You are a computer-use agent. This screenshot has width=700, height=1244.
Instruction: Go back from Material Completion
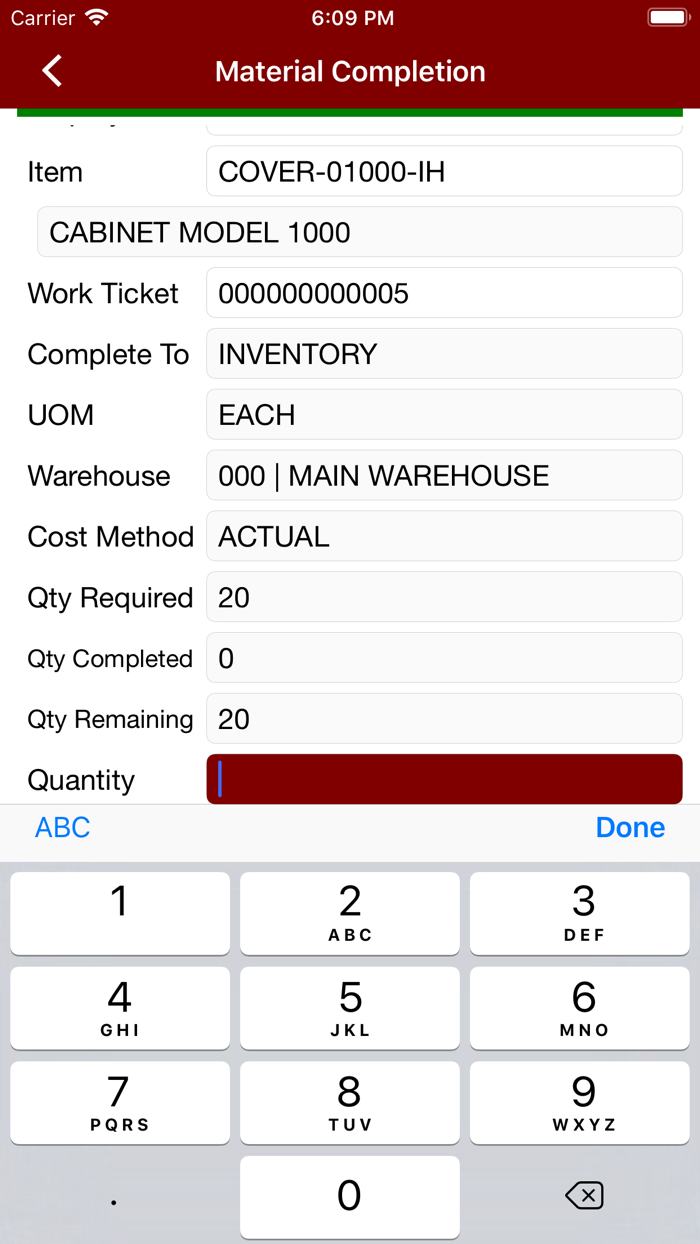point(52,71)
